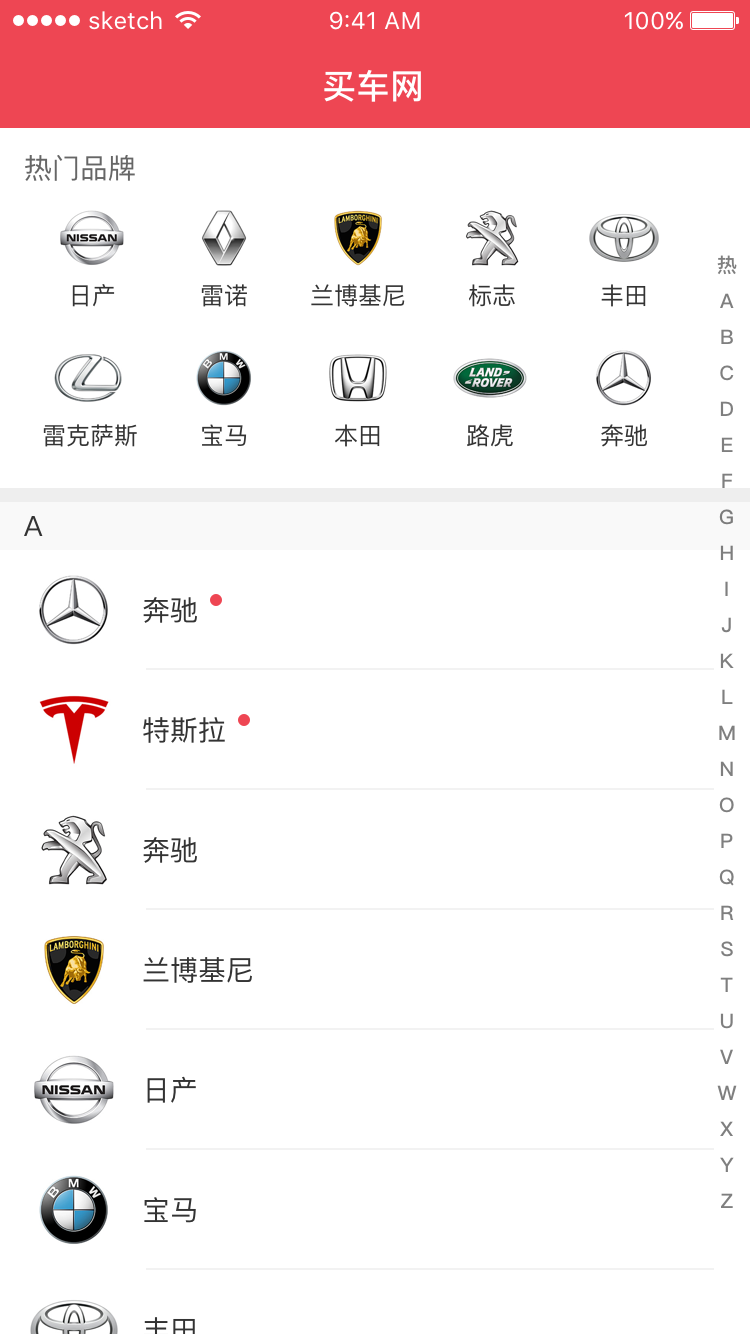Select 雷诺 in the 热门品牌 grid

[x=224, y=257]
